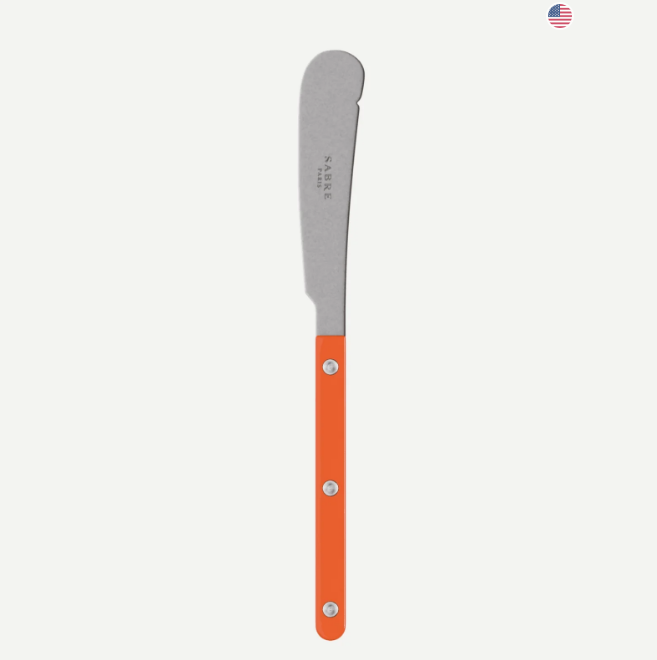Viewport: 657px width, 660px height.
Task: Open the US flag country selector
Action: (560, 16)
